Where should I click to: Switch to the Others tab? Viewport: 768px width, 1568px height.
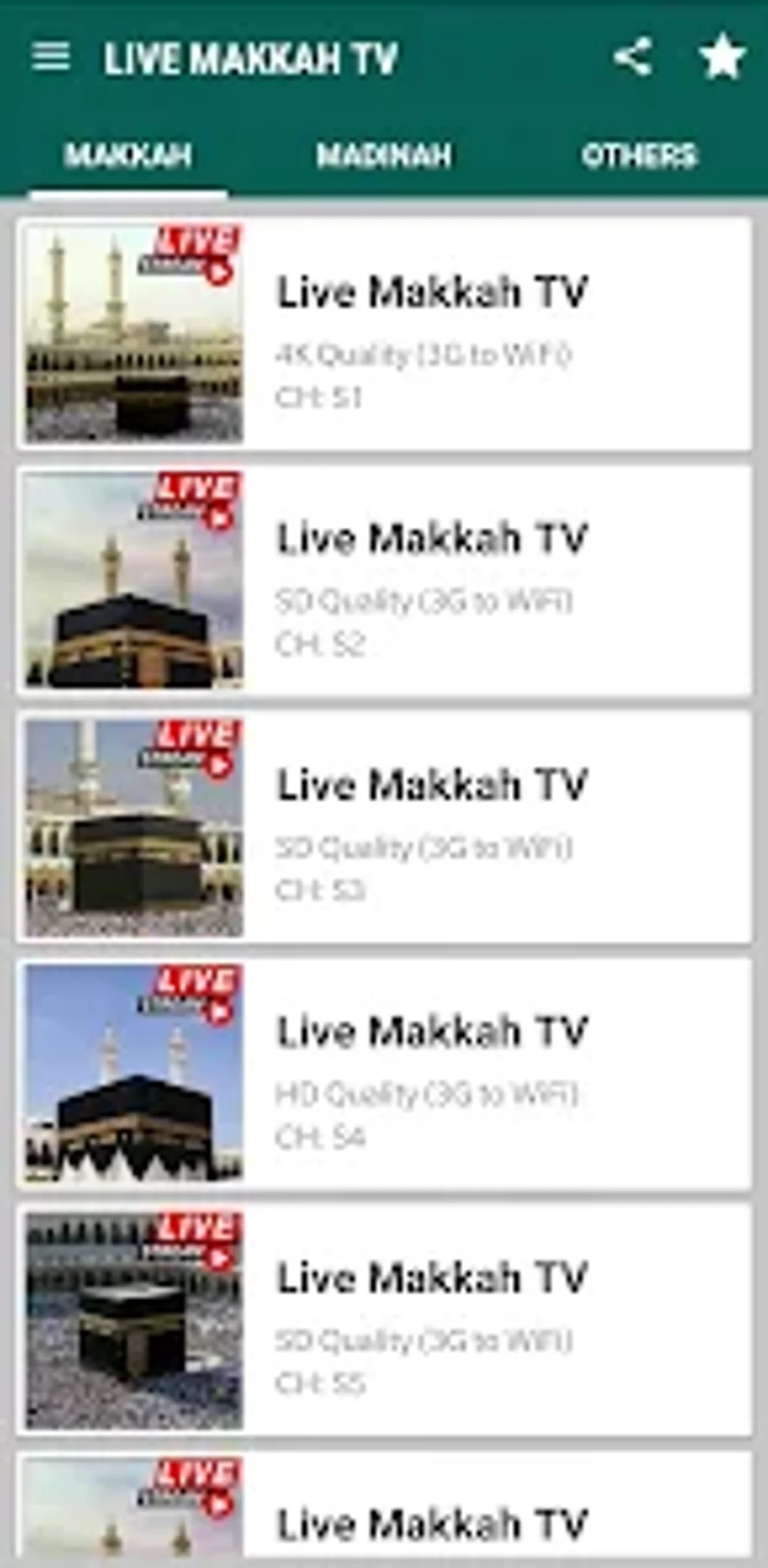pos(639,156)
